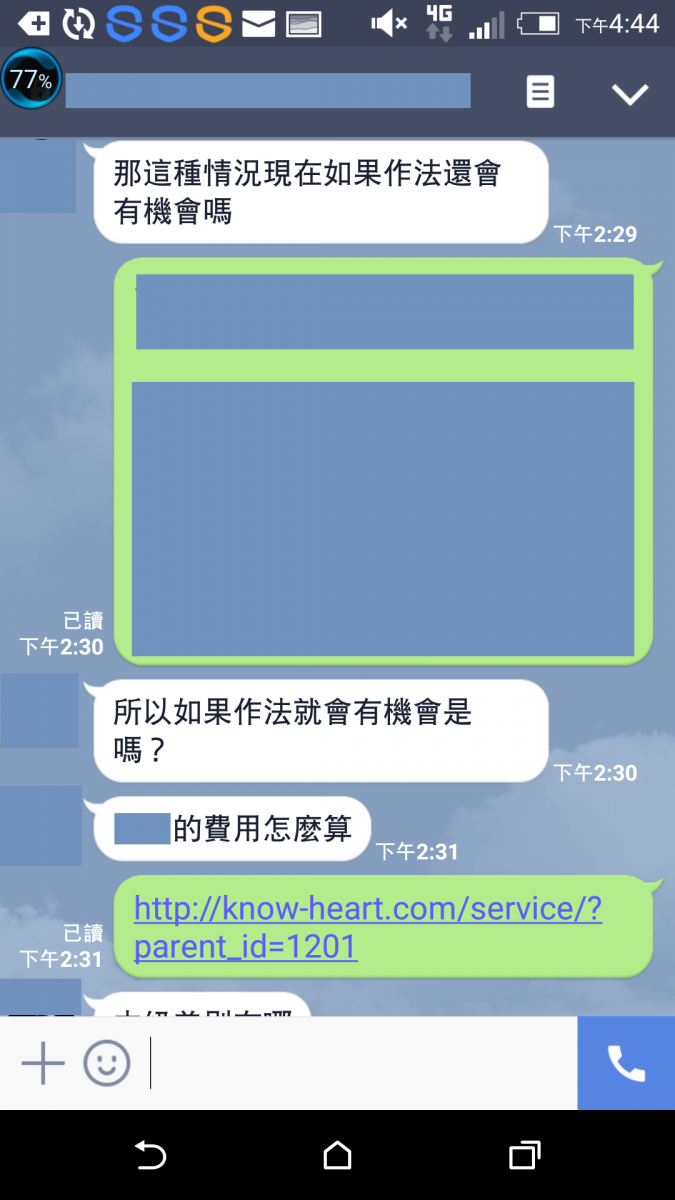Open the emoji sticker picker
675x1200 pixels.
point(107,1063)
